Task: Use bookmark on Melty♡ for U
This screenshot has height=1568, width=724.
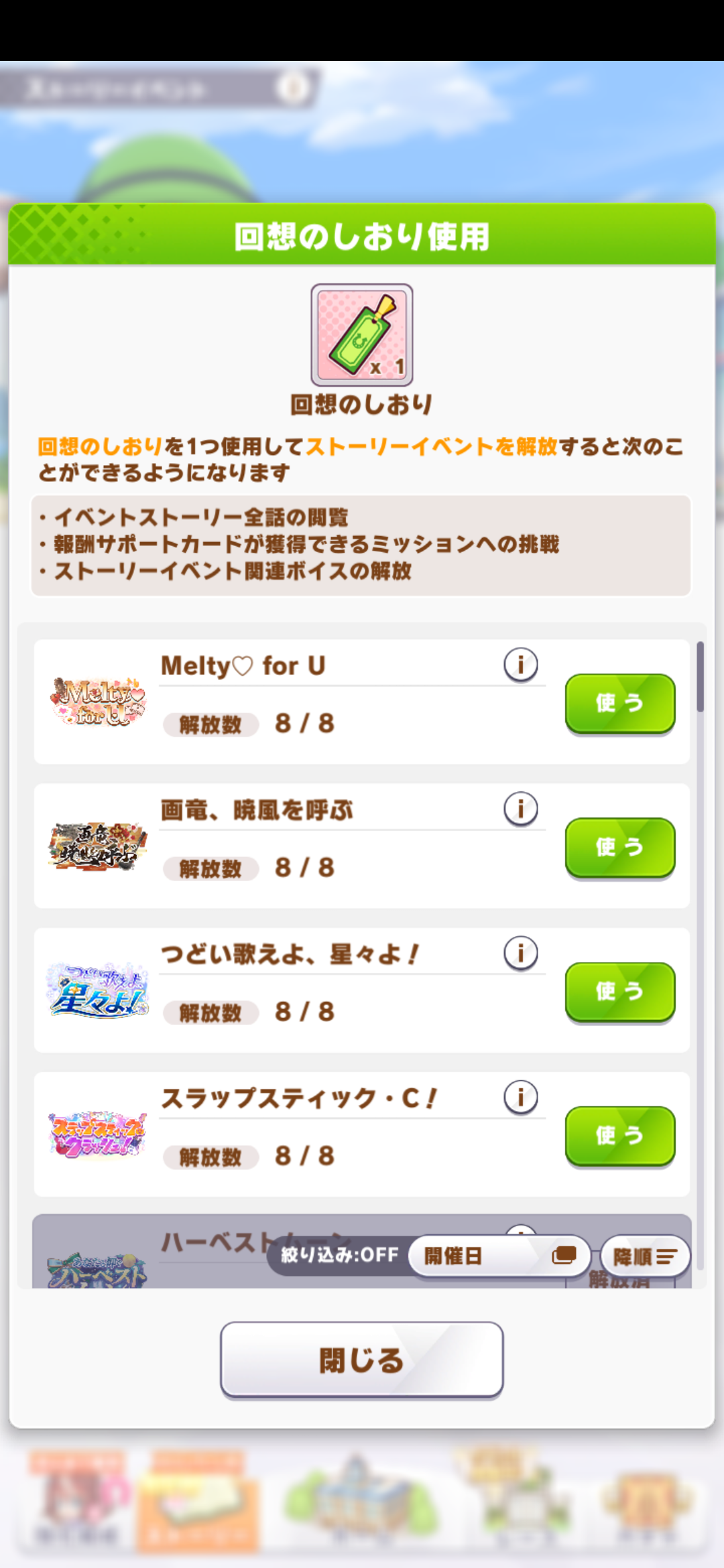Action: click(619, 703)
